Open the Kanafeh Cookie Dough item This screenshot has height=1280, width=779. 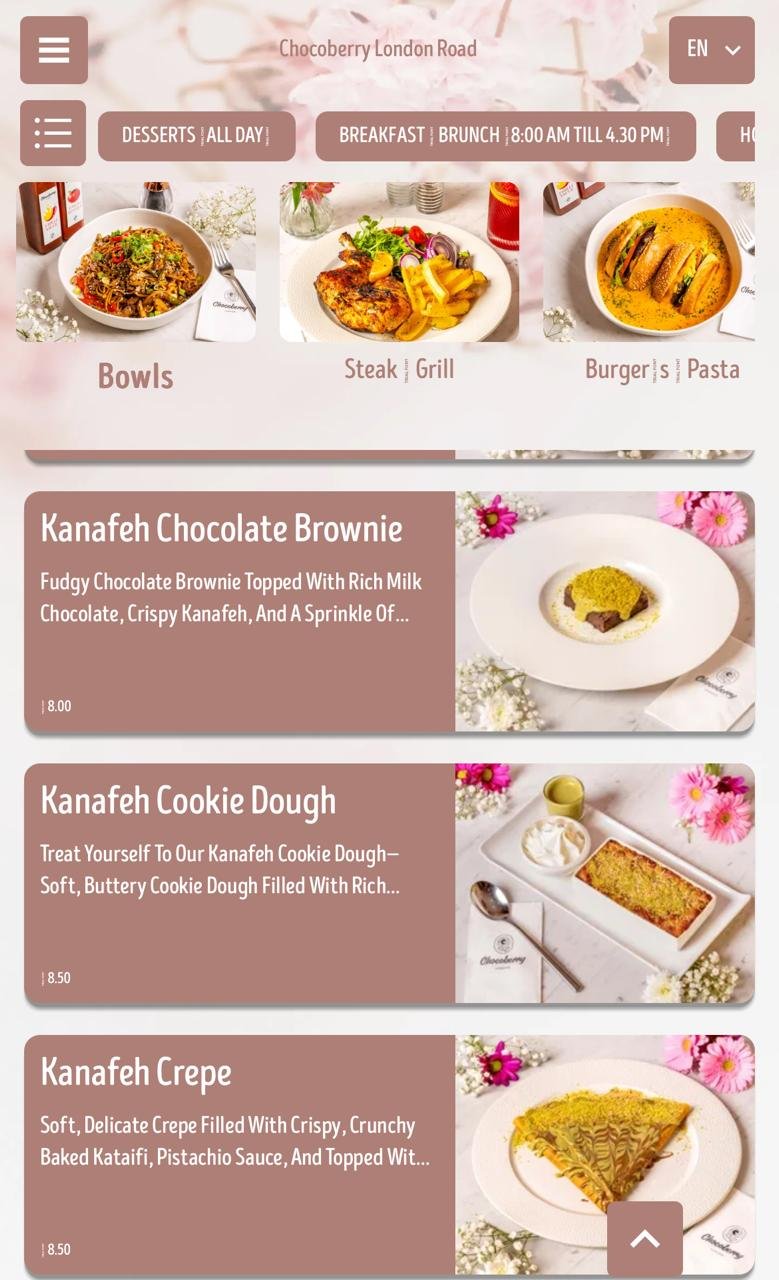[389, 884]
